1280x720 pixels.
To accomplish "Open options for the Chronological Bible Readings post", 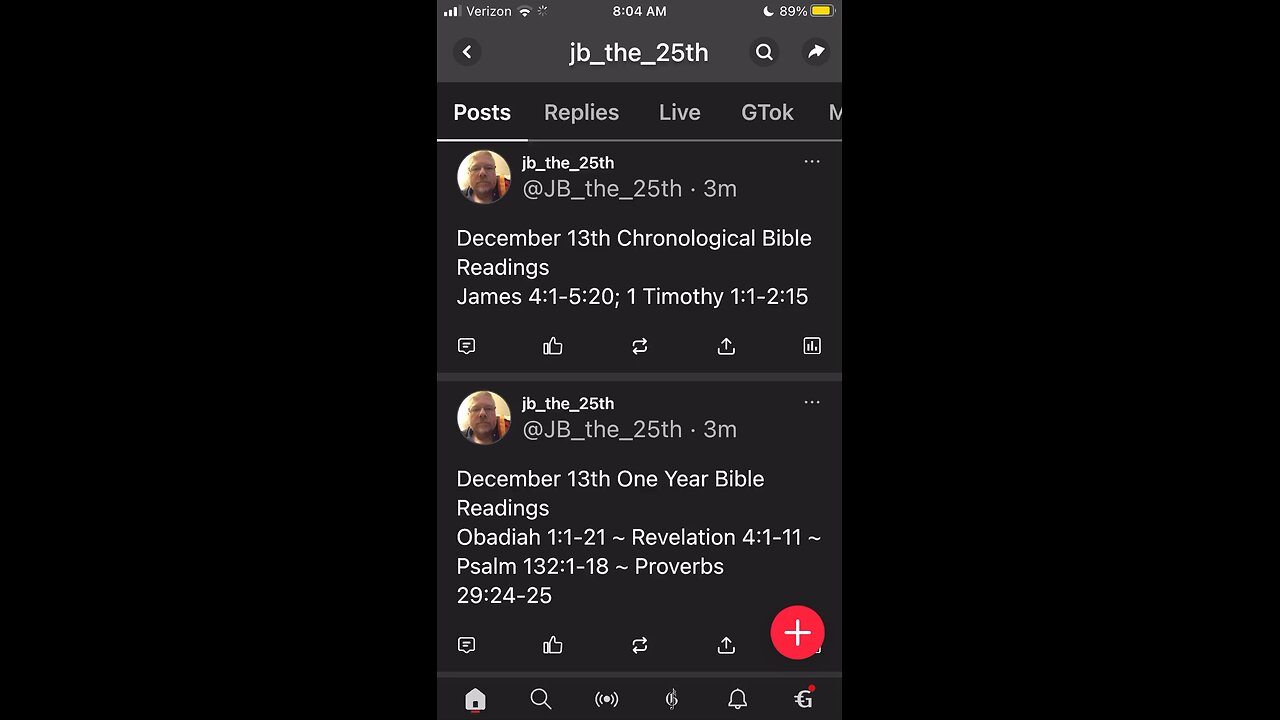I will (812, 161).
